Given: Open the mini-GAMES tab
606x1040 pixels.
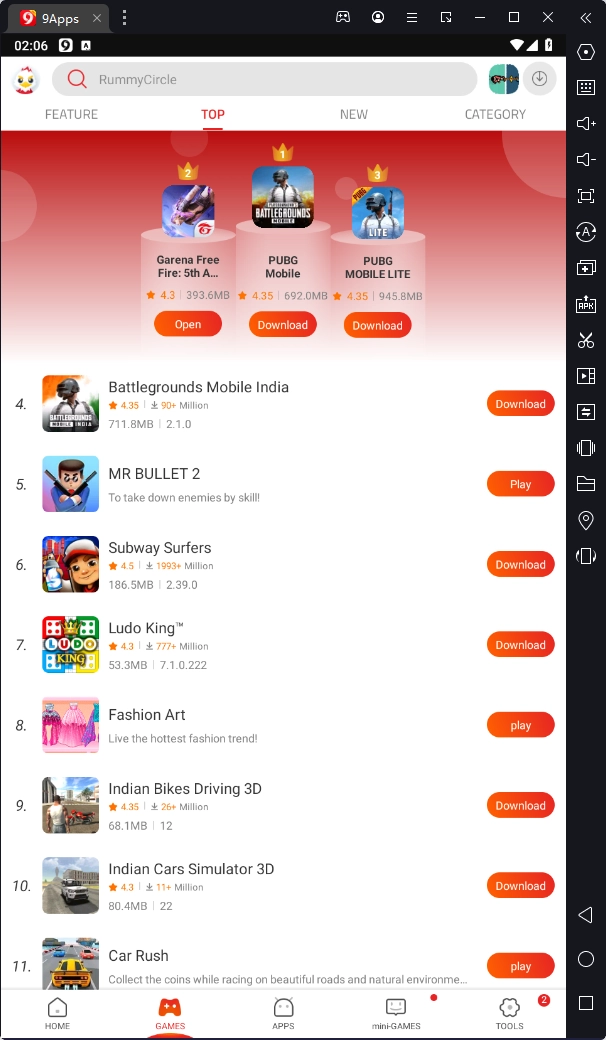Looking at the screenshot, I should pos(396,1013).
